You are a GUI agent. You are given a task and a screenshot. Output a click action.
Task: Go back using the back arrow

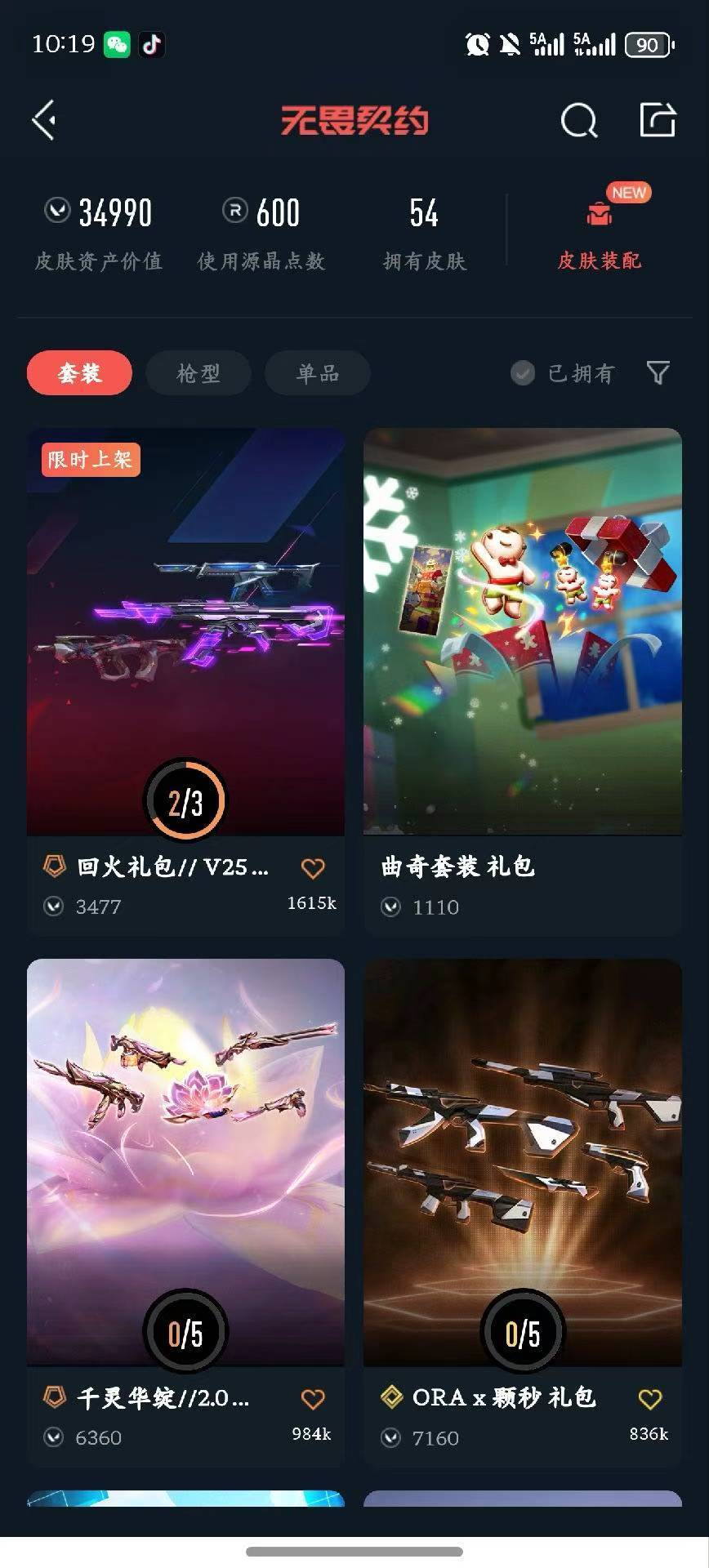coord(44,121)
